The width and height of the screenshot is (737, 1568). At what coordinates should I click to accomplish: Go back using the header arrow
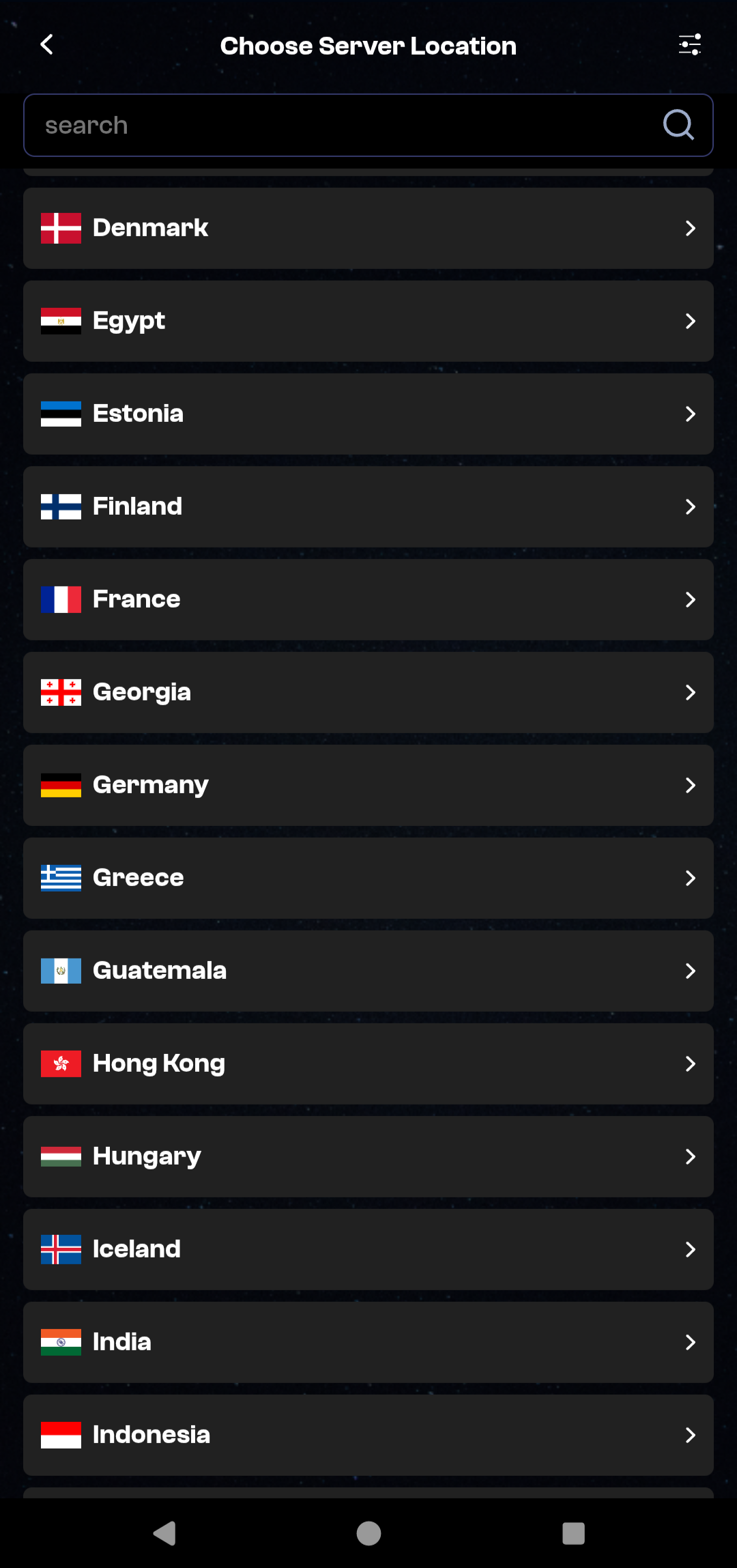point(46,45)
